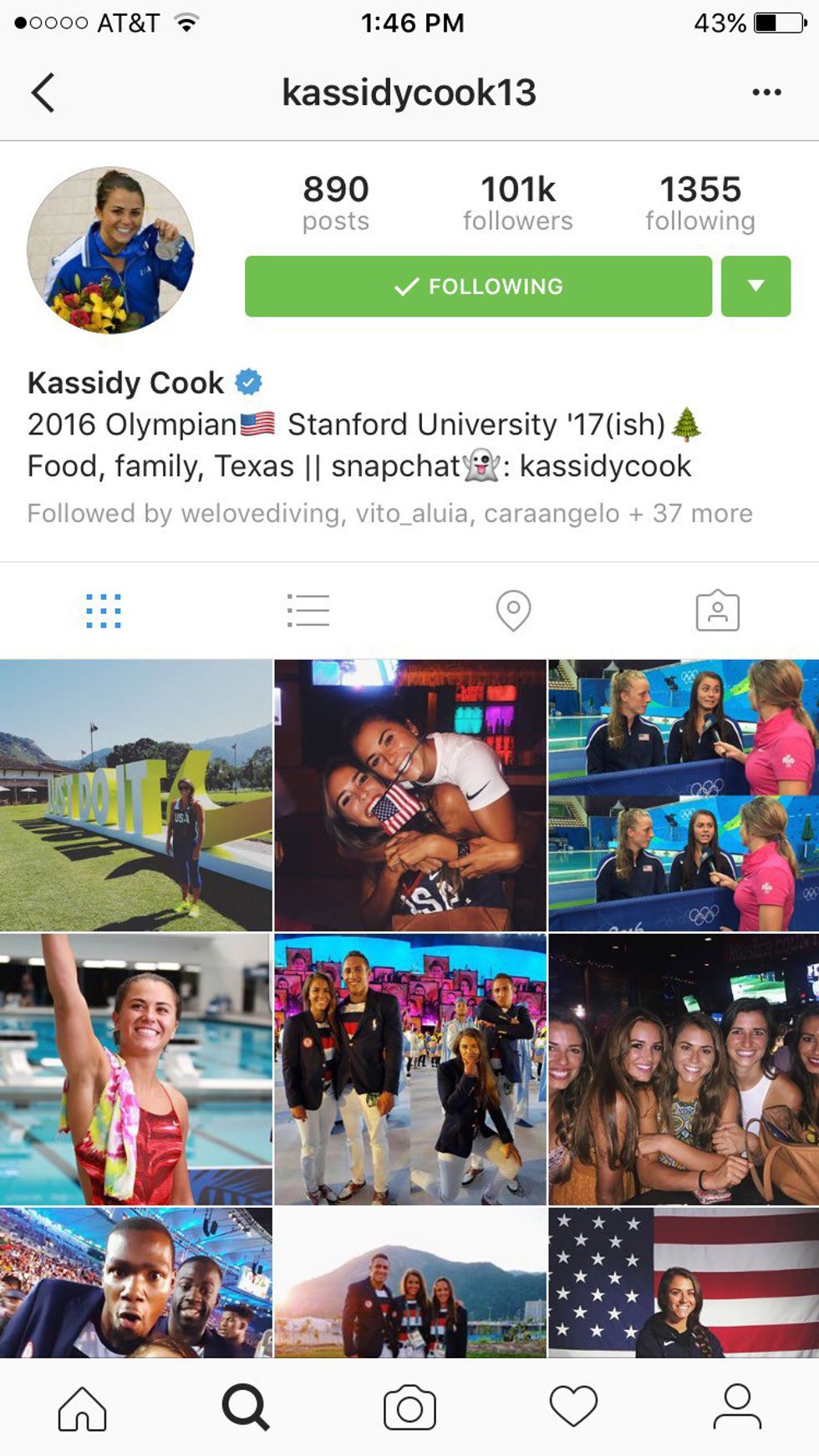819x1456 pixels.
Task: View the 1355 following list
Action: click(x=699, y=203)
